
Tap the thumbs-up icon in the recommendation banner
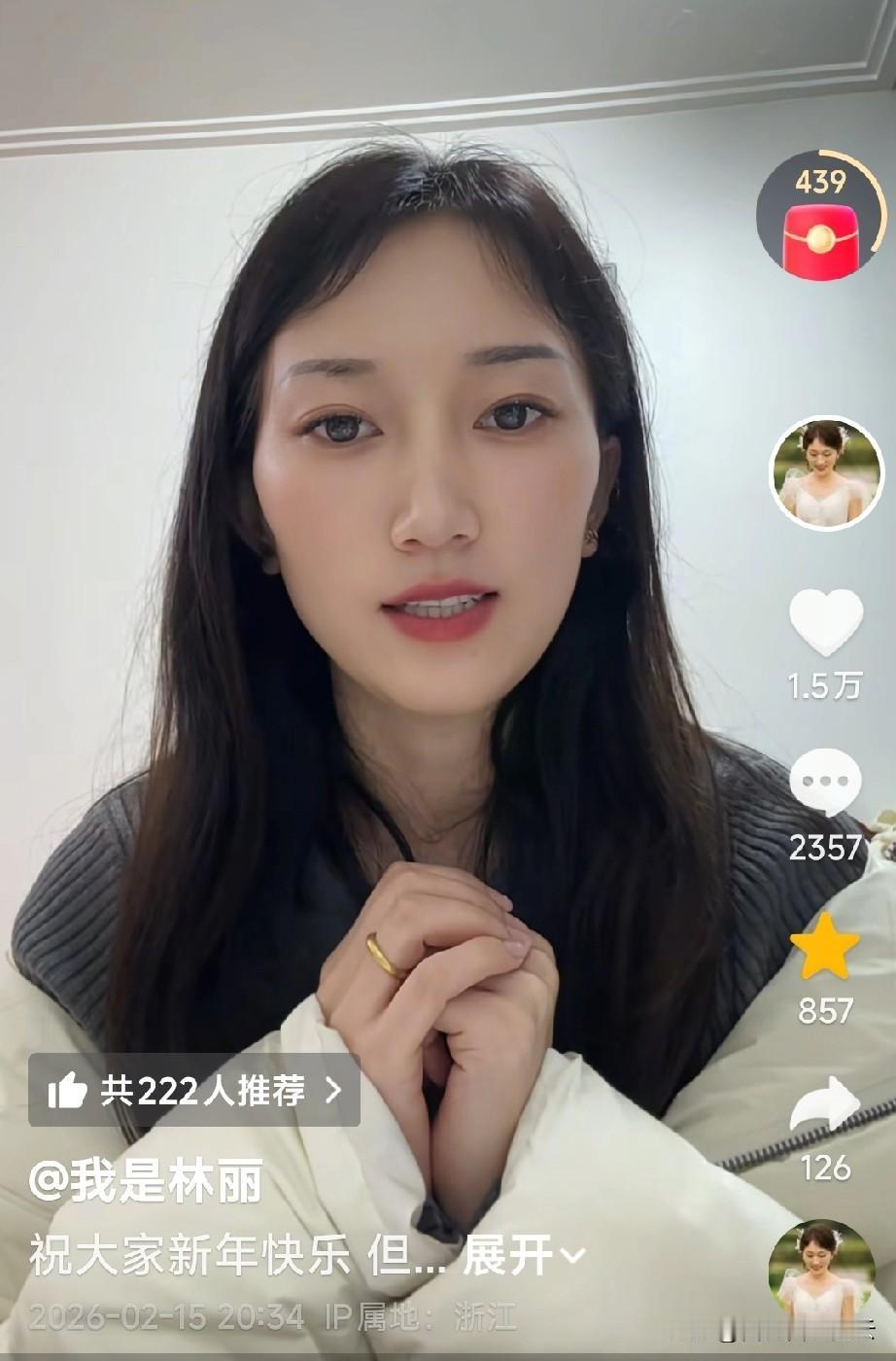[69, 1091]
